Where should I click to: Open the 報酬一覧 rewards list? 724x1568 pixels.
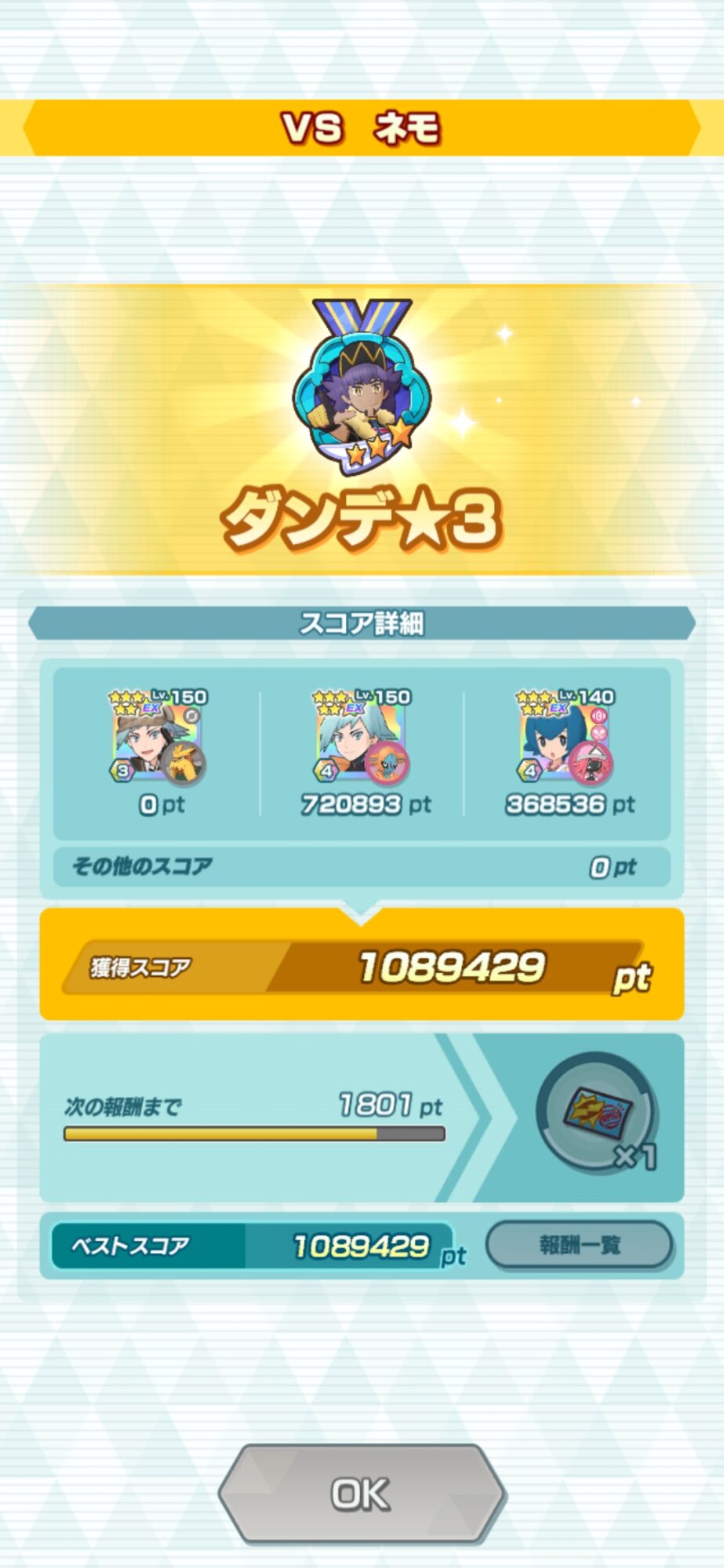(x=580, y=1244)
